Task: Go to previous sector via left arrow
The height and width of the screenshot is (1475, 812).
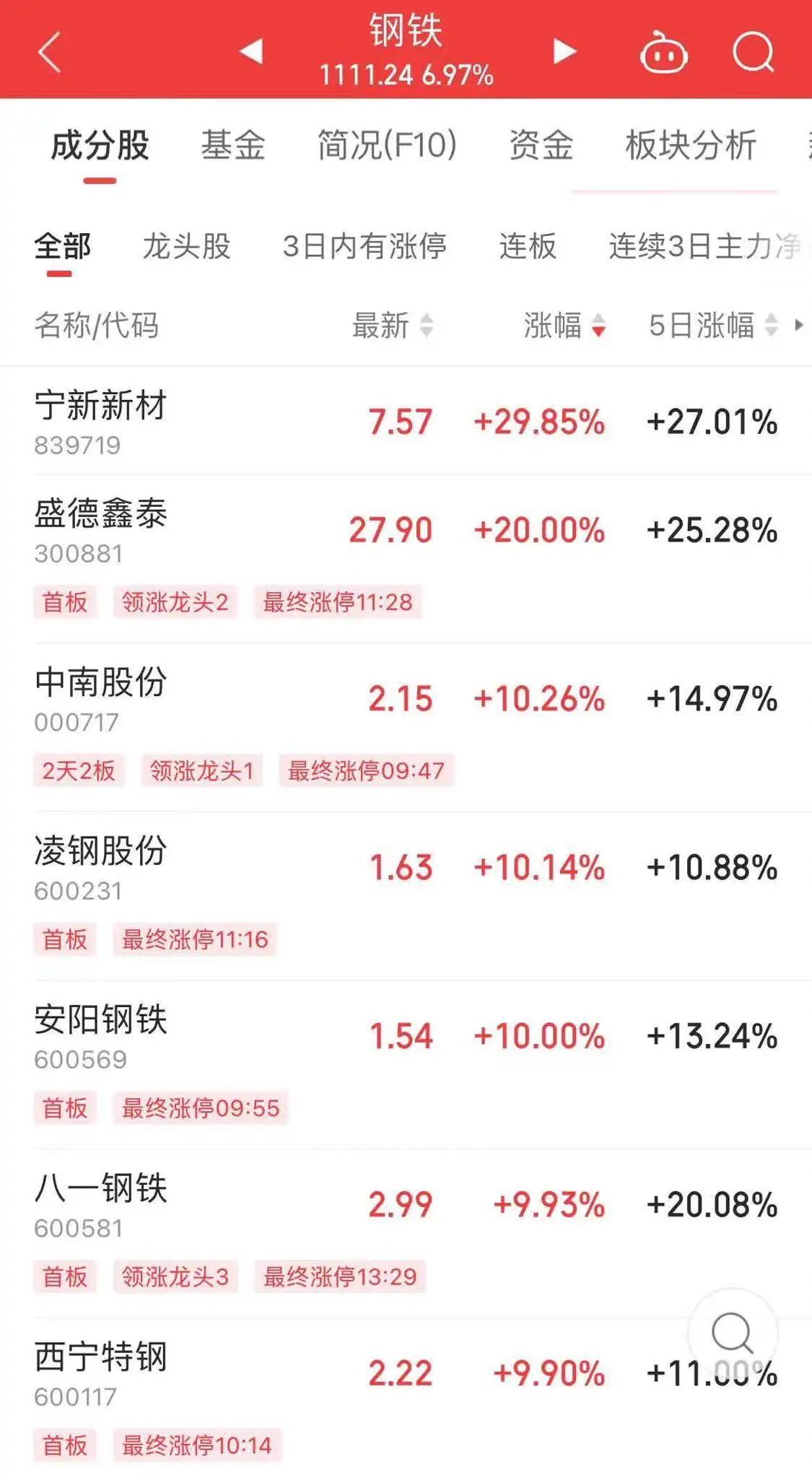Action: 250,52
